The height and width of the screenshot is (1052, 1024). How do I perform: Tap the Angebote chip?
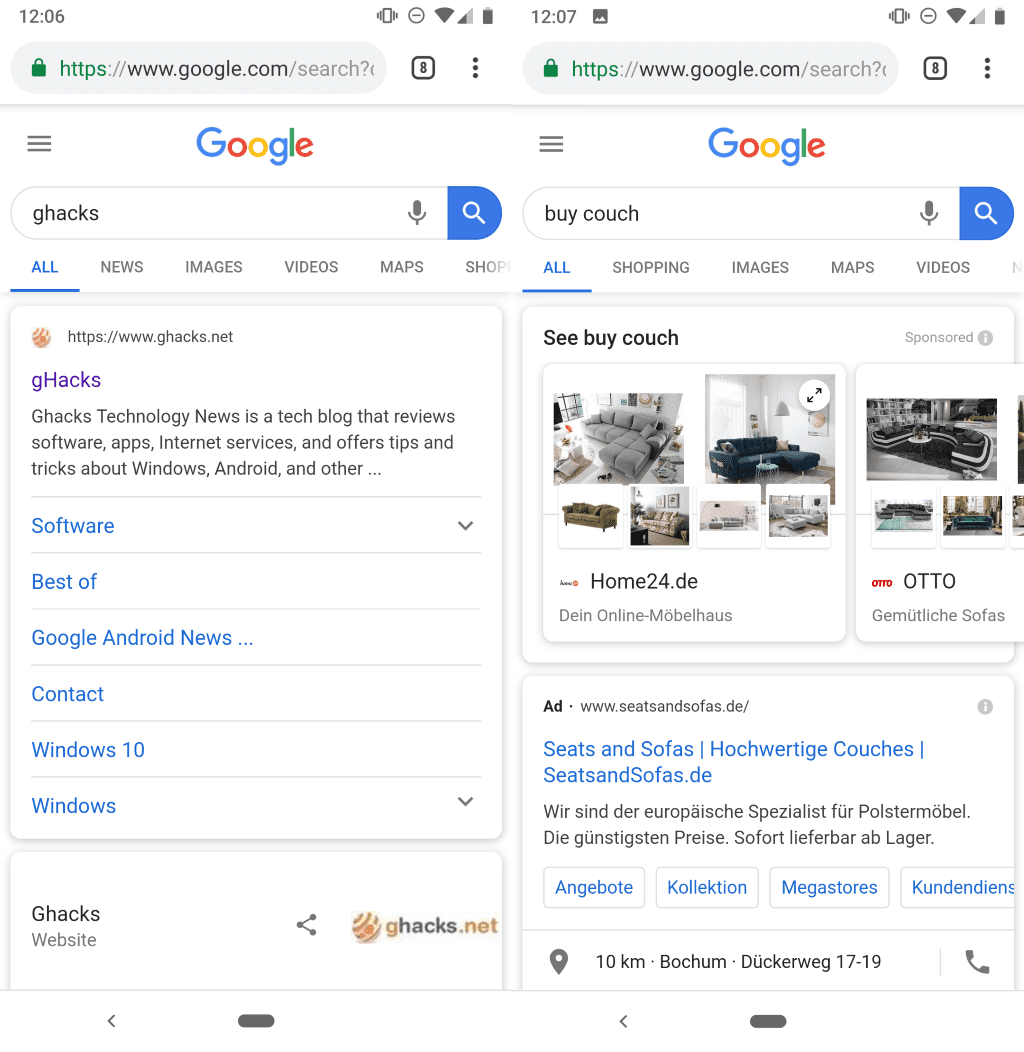tap(594, 887)
